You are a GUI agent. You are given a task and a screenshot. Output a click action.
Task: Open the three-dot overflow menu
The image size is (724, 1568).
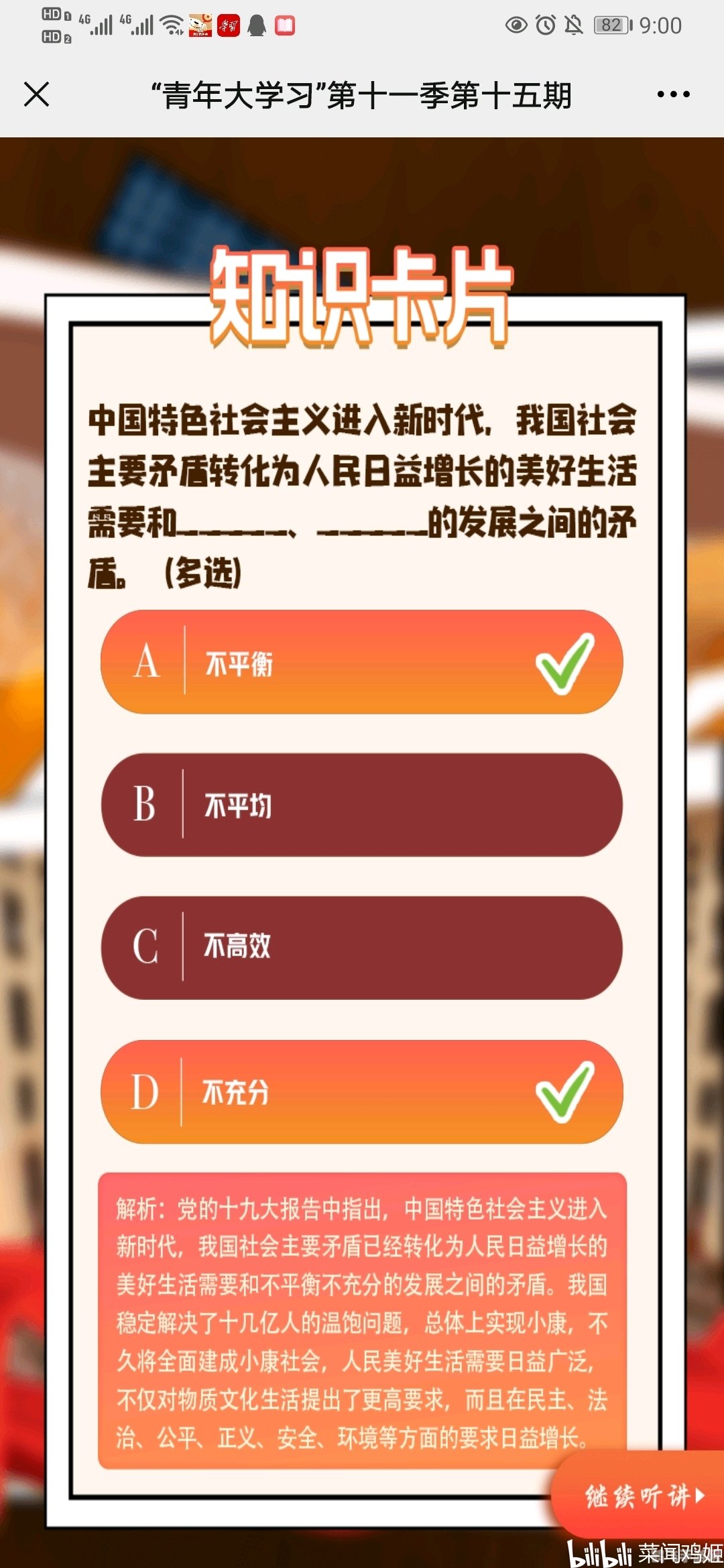673,94
